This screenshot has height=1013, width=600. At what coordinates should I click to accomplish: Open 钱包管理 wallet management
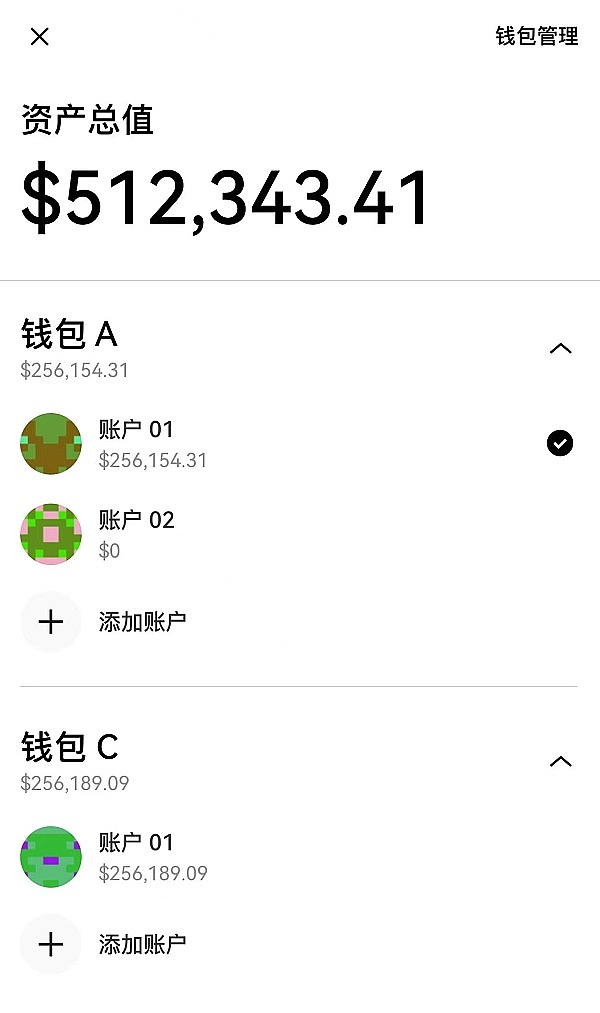(x=536, y=37)
